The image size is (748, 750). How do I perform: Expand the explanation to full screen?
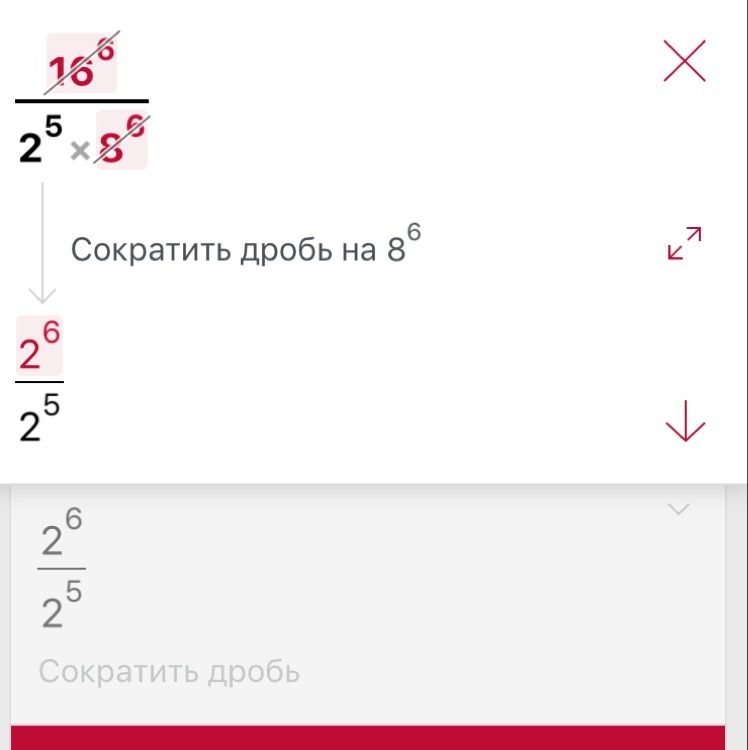[685, 244]
